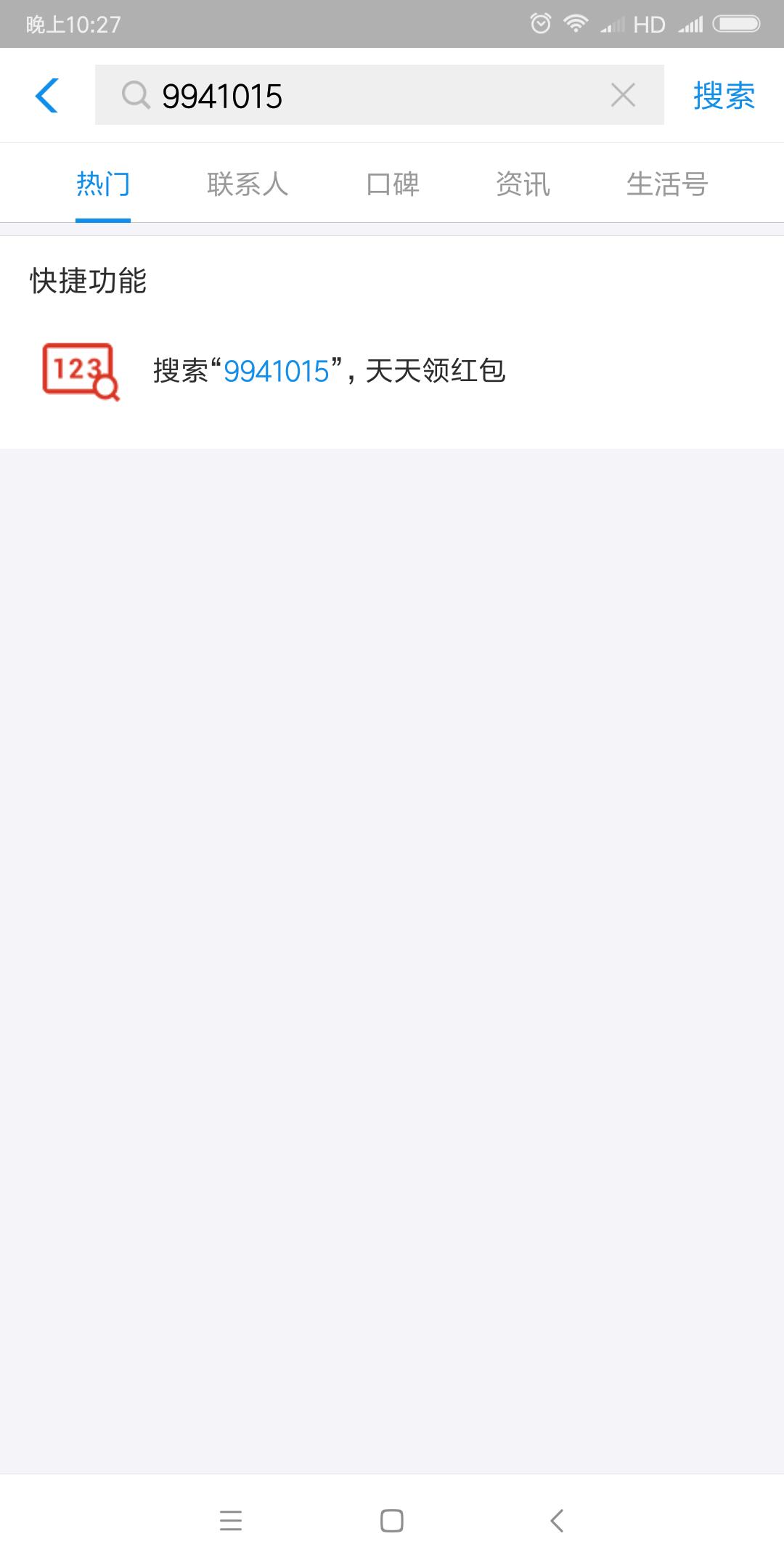Select the 热门 tab

click(x=103, y=184)
